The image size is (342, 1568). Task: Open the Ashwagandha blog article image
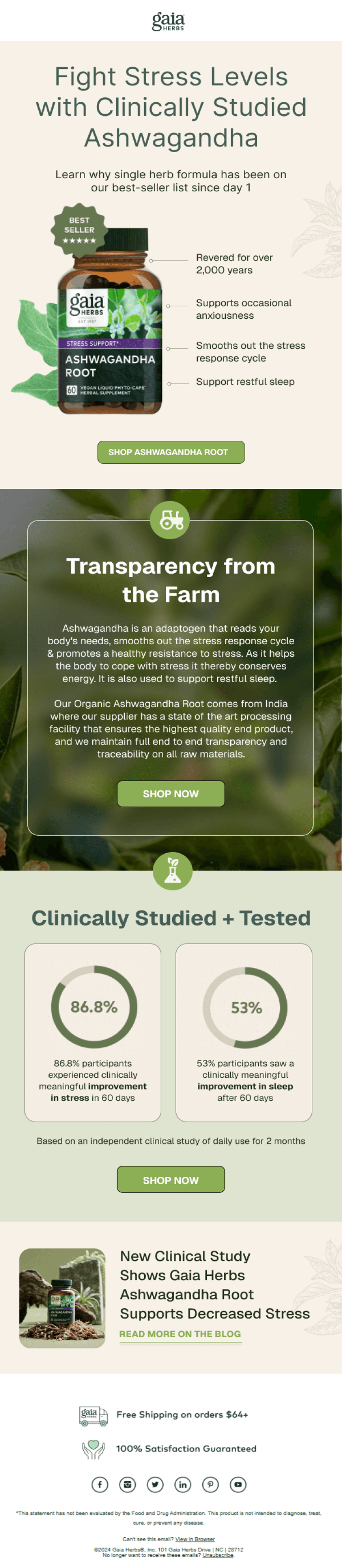click(62, 1298)
